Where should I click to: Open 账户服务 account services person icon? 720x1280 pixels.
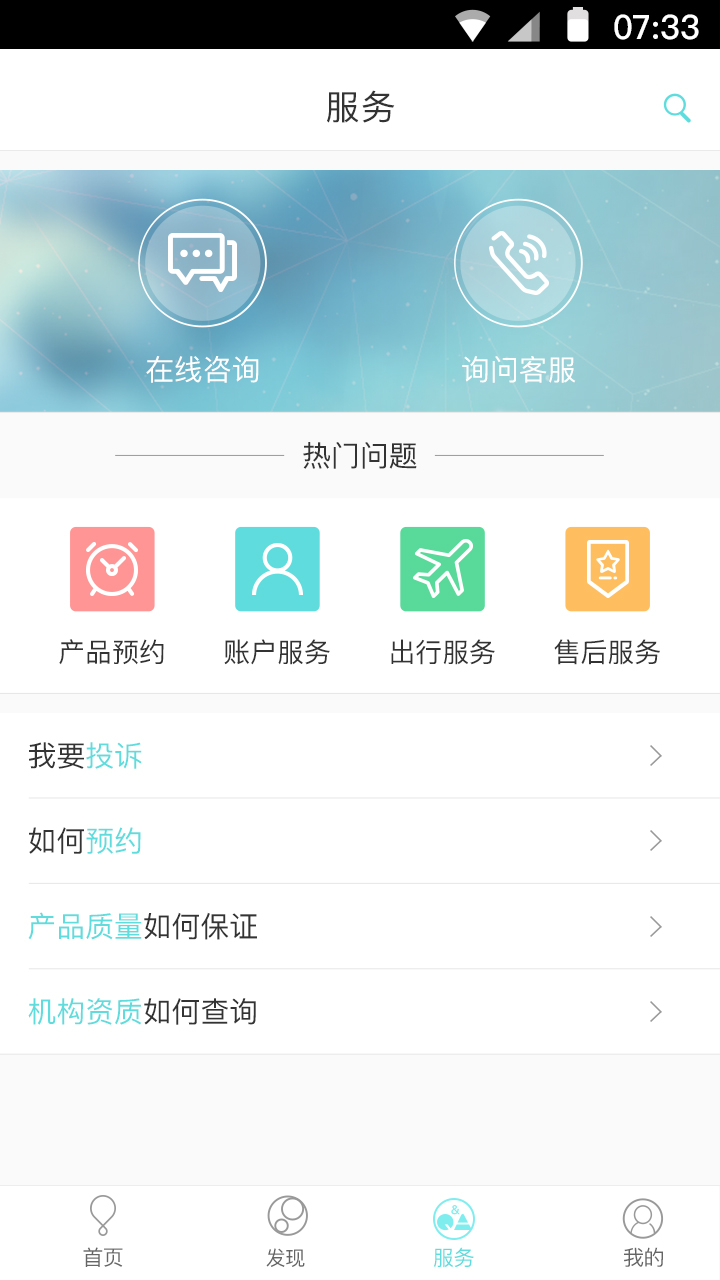(277, 568)
